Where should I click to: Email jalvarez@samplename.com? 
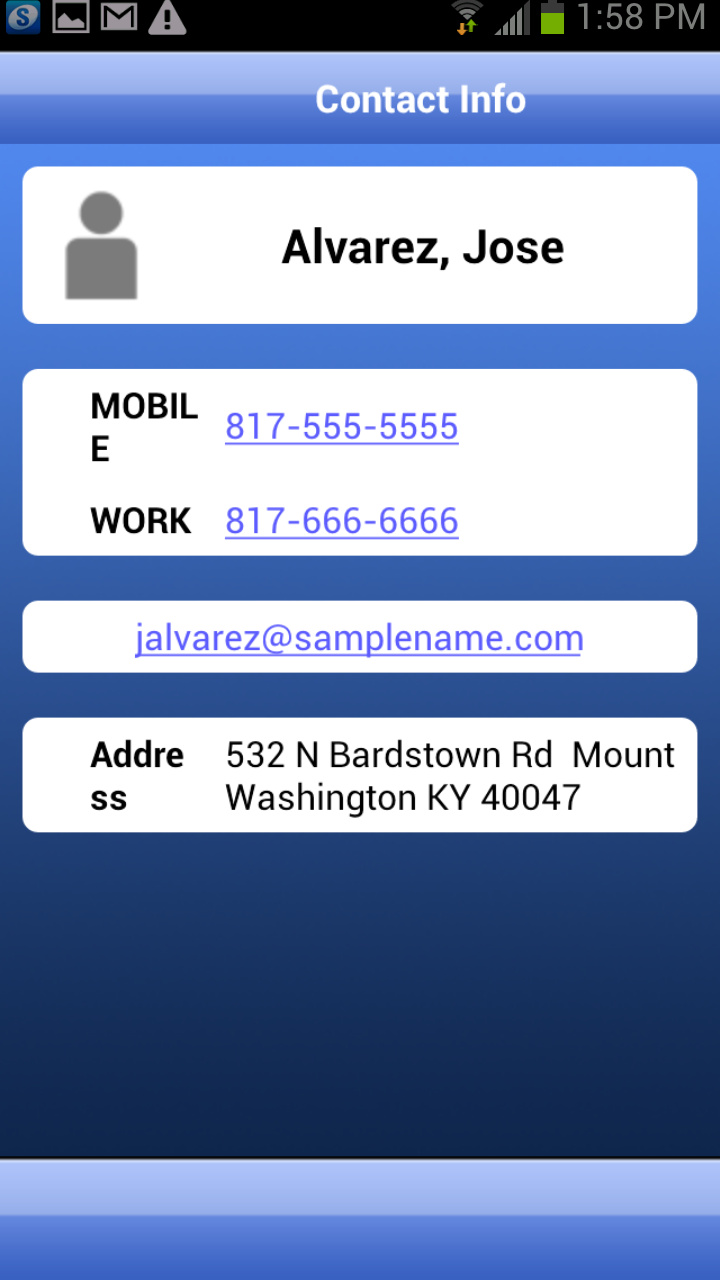359,638
